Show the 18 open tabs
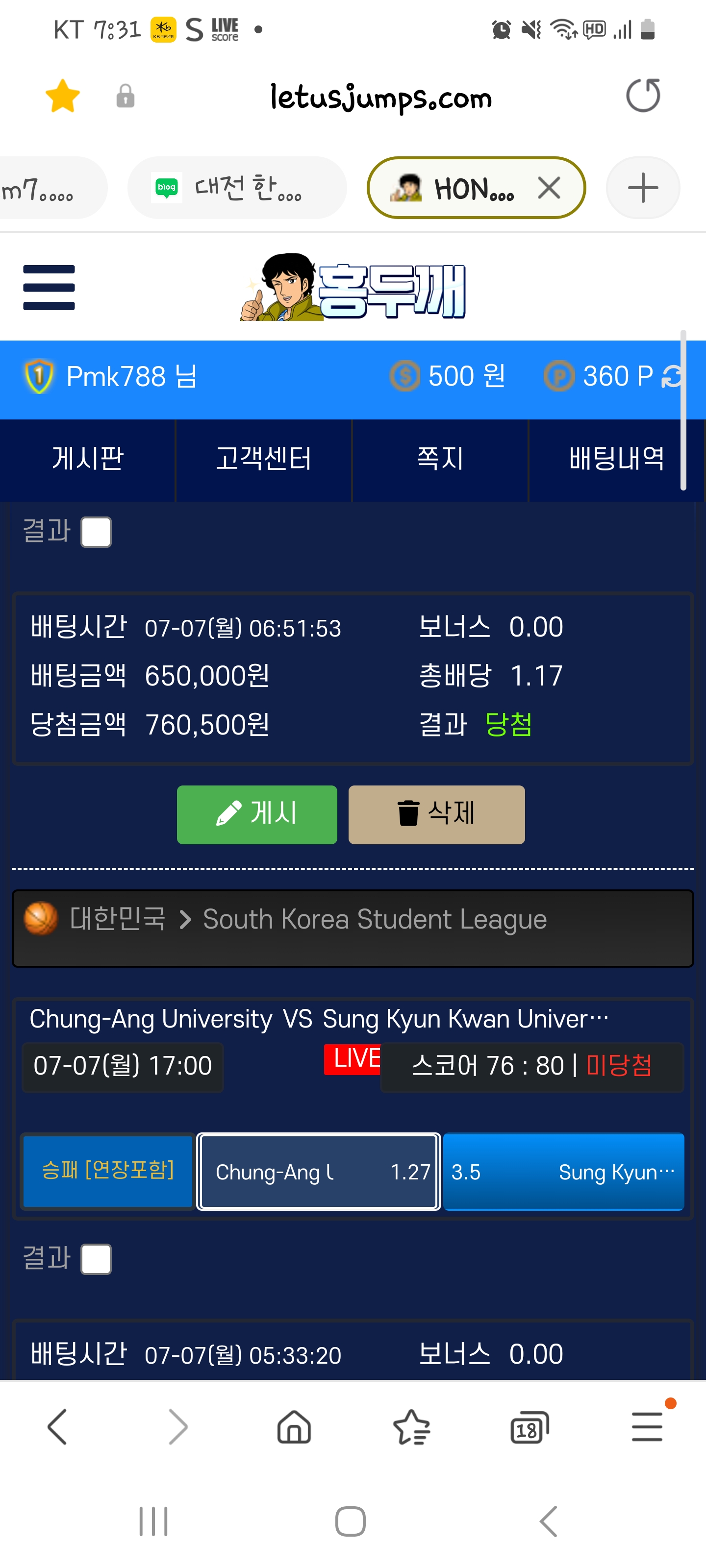This screenshot has height=1568, width=706. tap(529, 1427)
